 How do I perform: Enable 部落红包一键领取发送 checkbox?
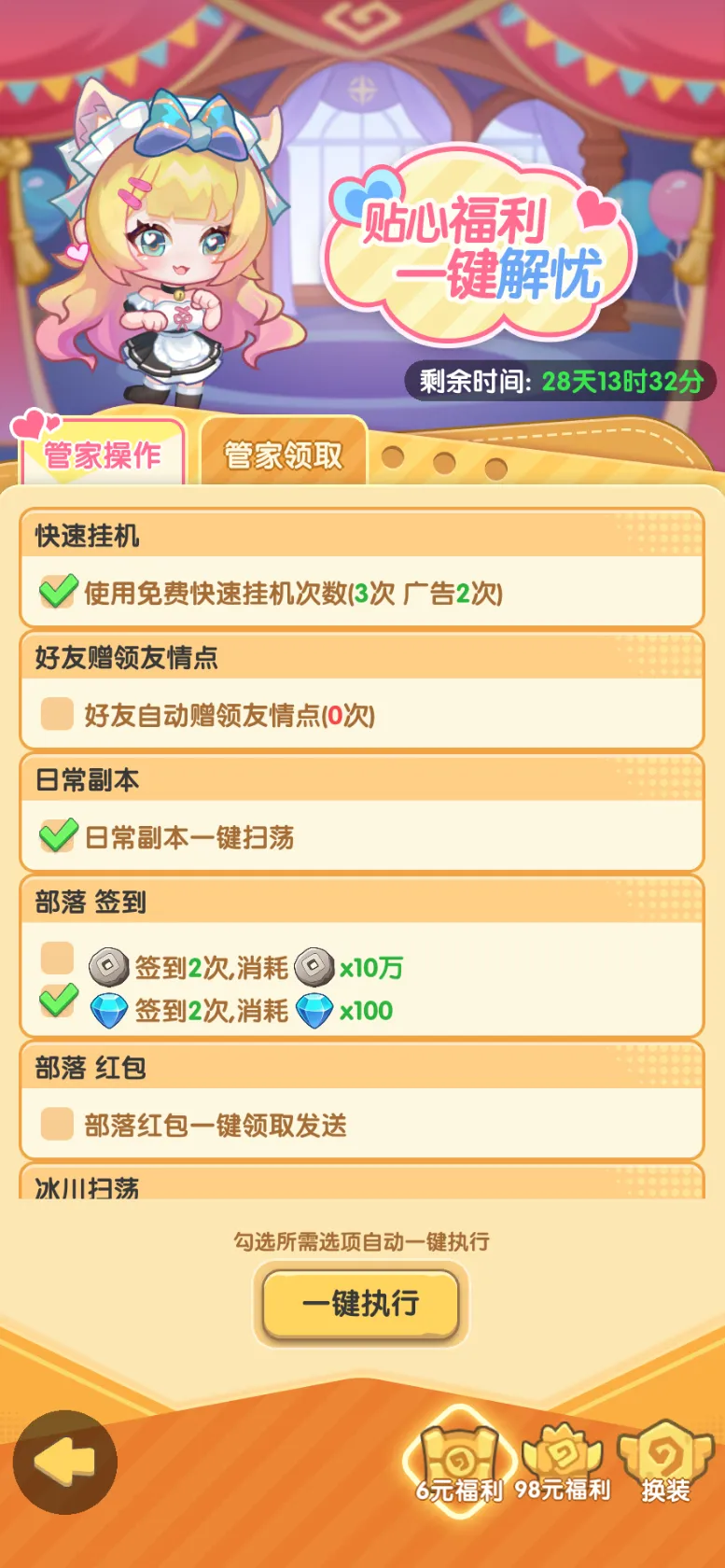(57, 1124)
